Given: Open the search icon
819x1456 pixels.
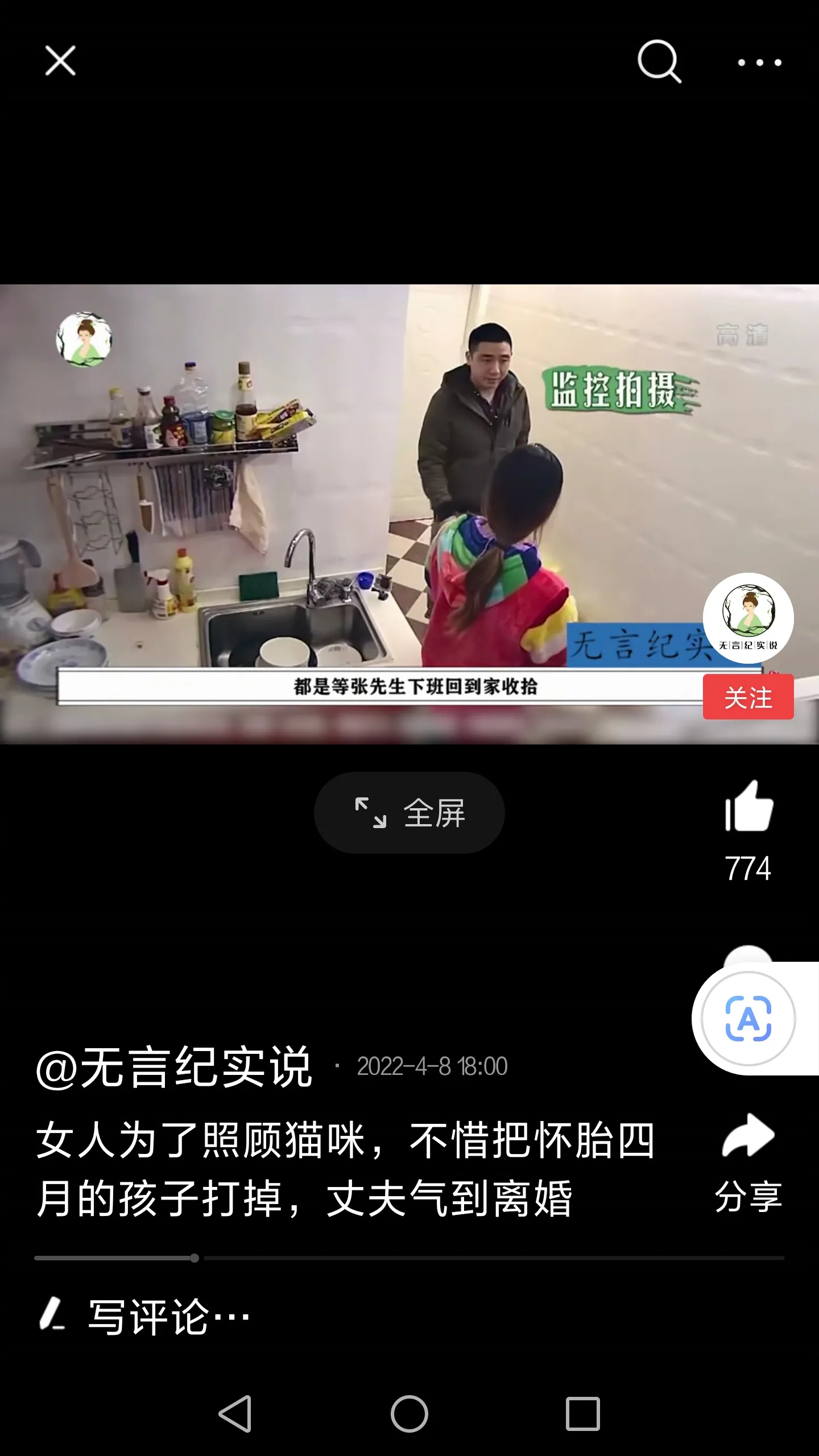Looking at the screenshot, I should [659, 61].
